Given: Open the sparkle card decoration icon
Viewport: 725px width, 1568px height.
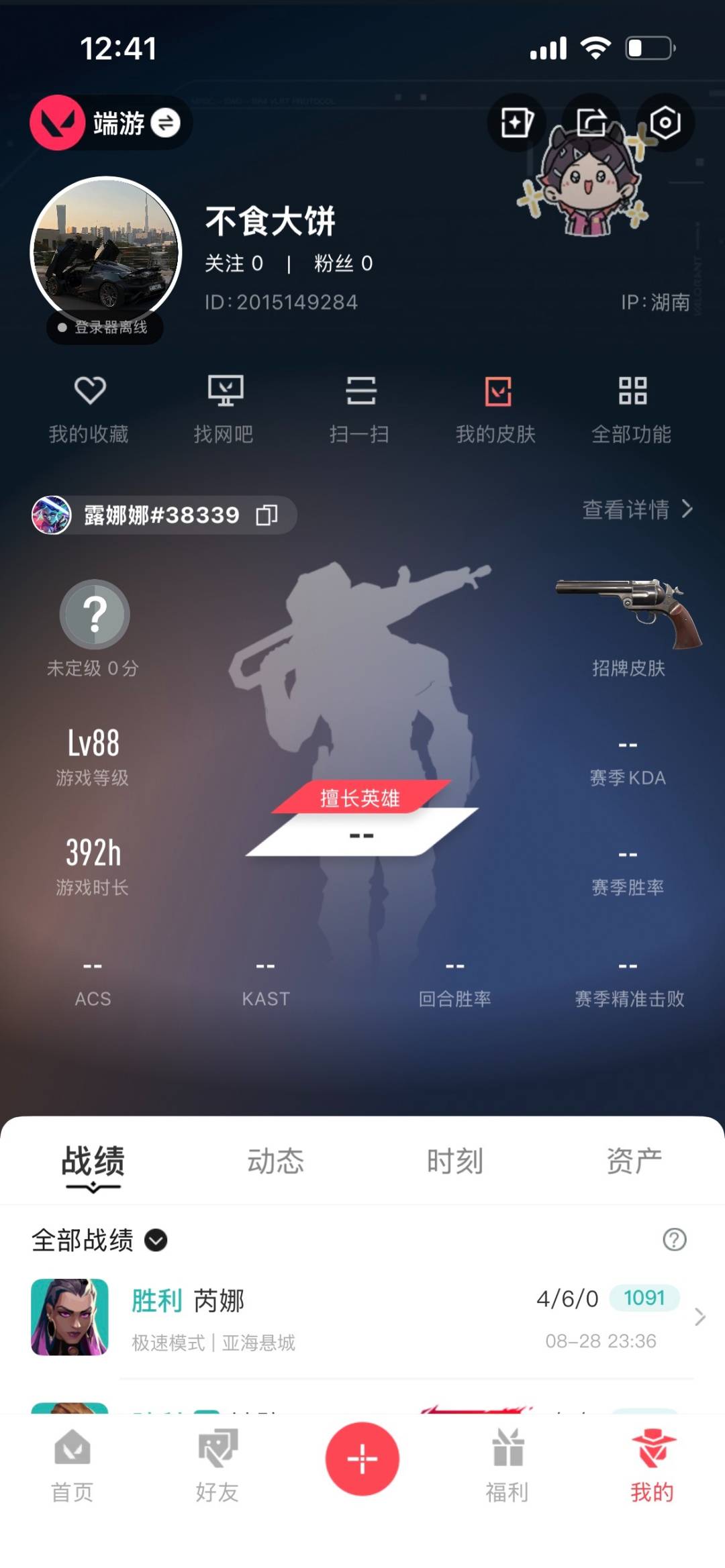Looking at the screenshot, I should coord(516,123).
